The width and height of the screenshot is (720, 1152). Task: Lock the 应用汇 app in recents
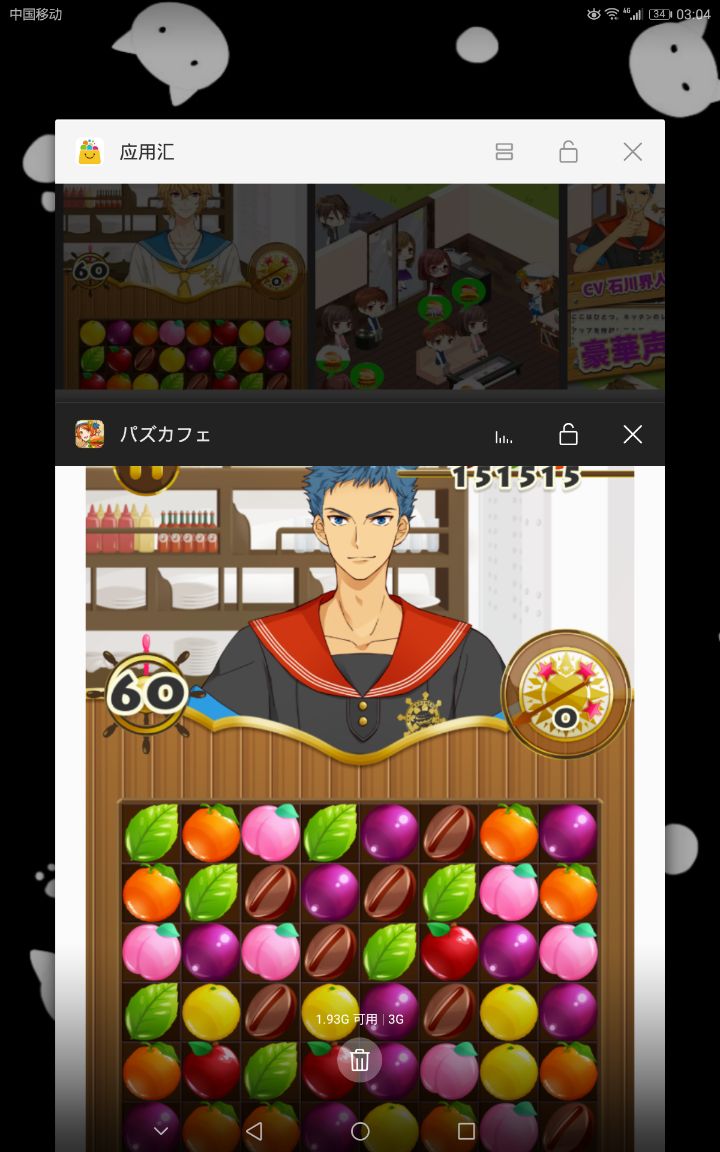click(x=568, y=152)
